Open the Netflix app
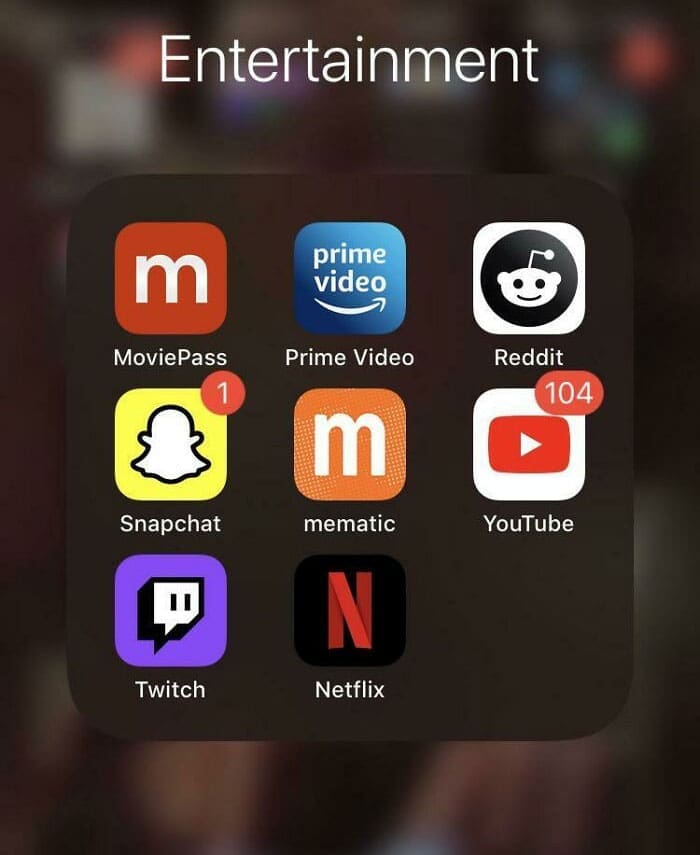The image size is (700, 855). [x=350, y=611]
